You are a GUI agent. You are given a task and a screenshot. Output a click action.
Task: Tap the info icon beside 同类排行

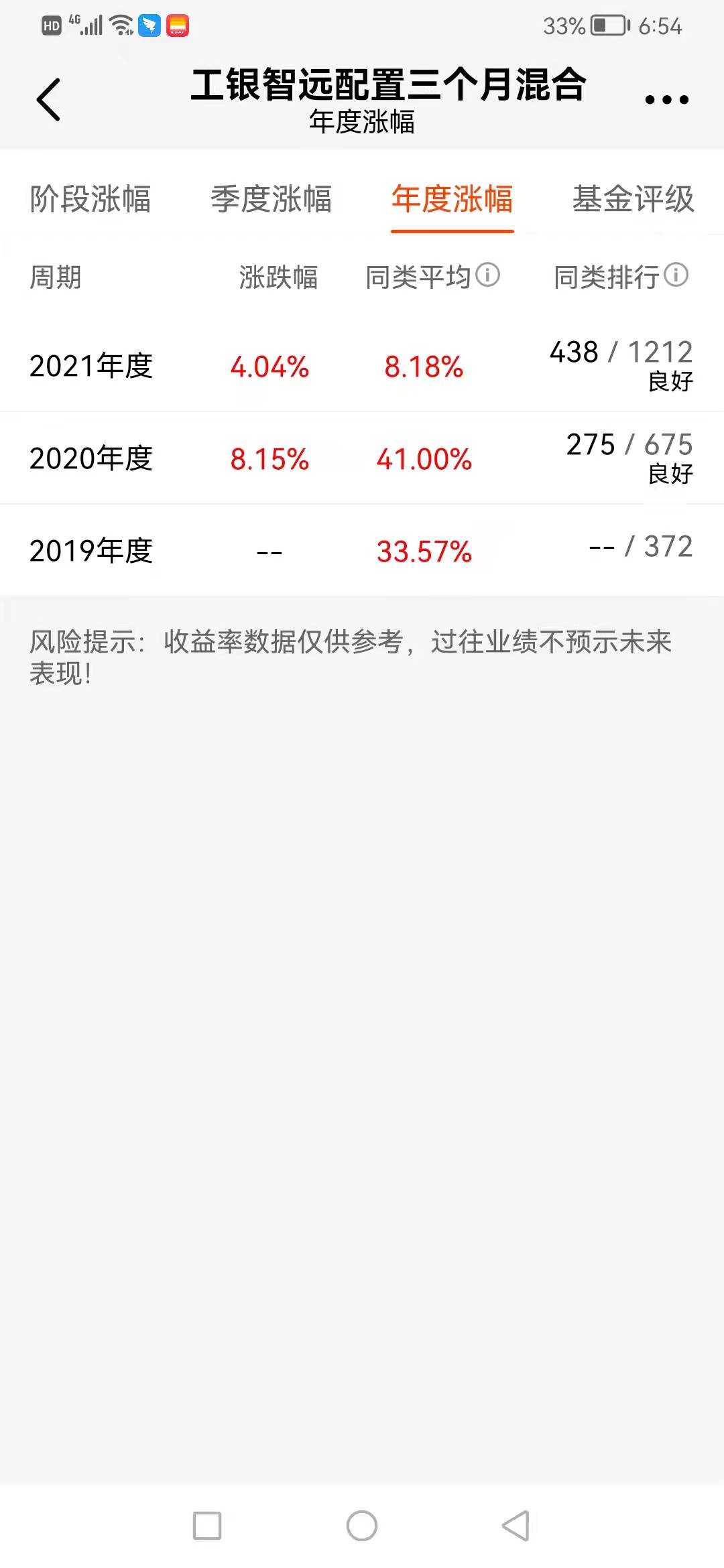676,275
